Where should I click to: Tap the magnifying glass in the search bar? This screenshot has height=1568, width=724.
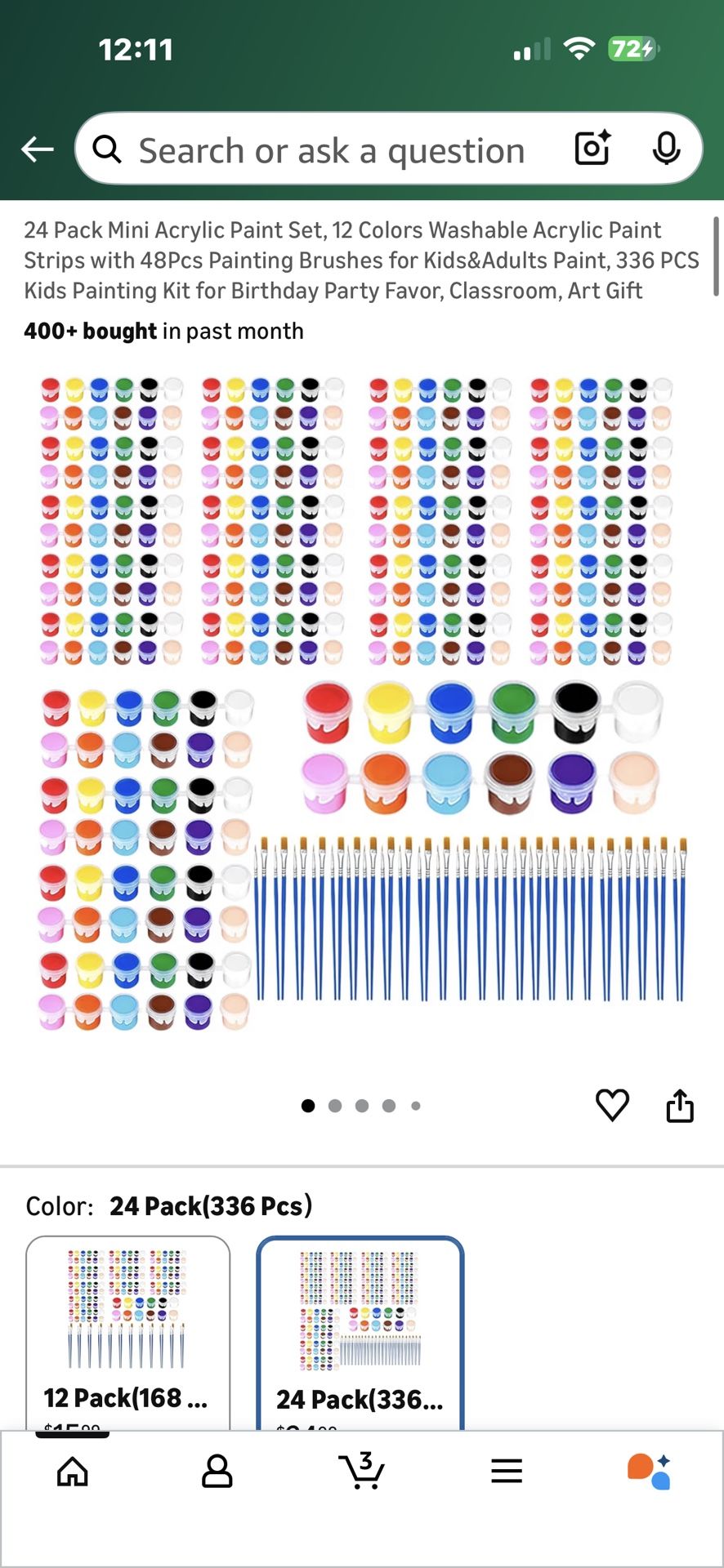tap(106, 149)
